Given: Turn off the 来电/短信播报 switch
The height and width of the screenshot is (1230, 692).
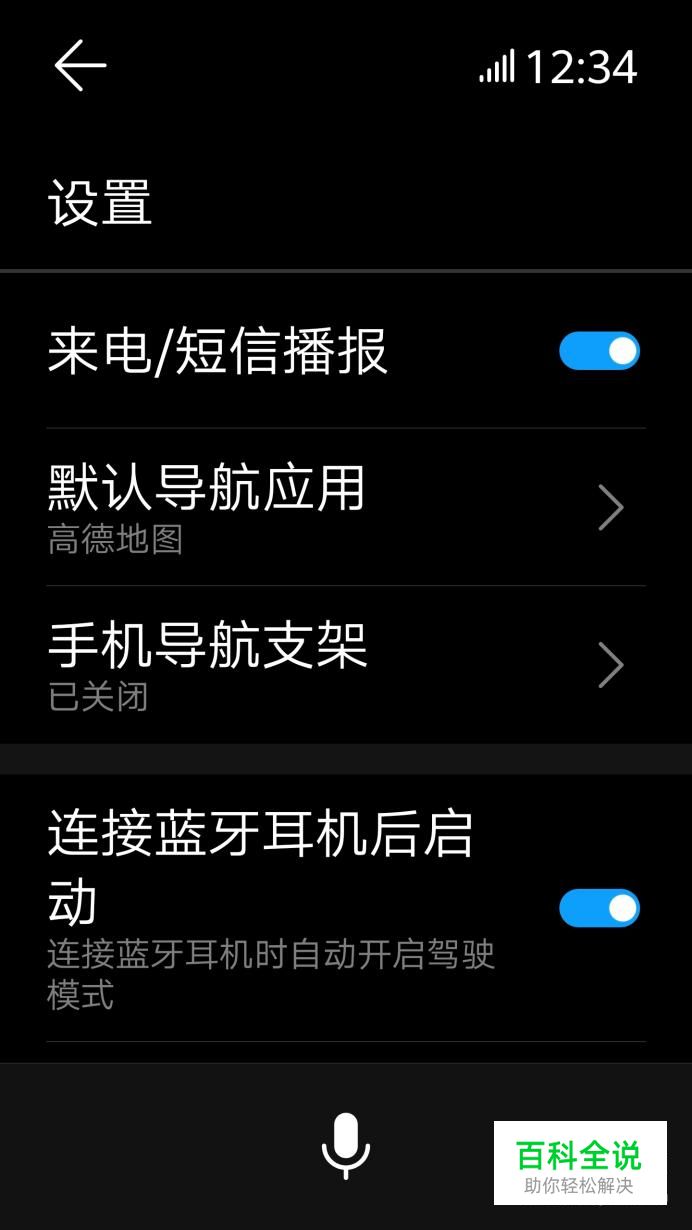Looking at the screenshot, I should [x=599, y=351].
